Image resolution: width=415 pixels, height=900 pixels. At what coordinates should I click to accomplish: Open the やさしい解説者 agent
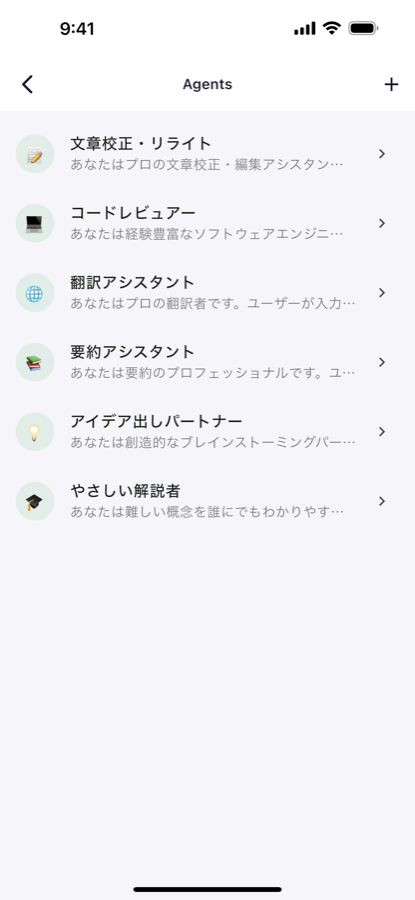207,501
